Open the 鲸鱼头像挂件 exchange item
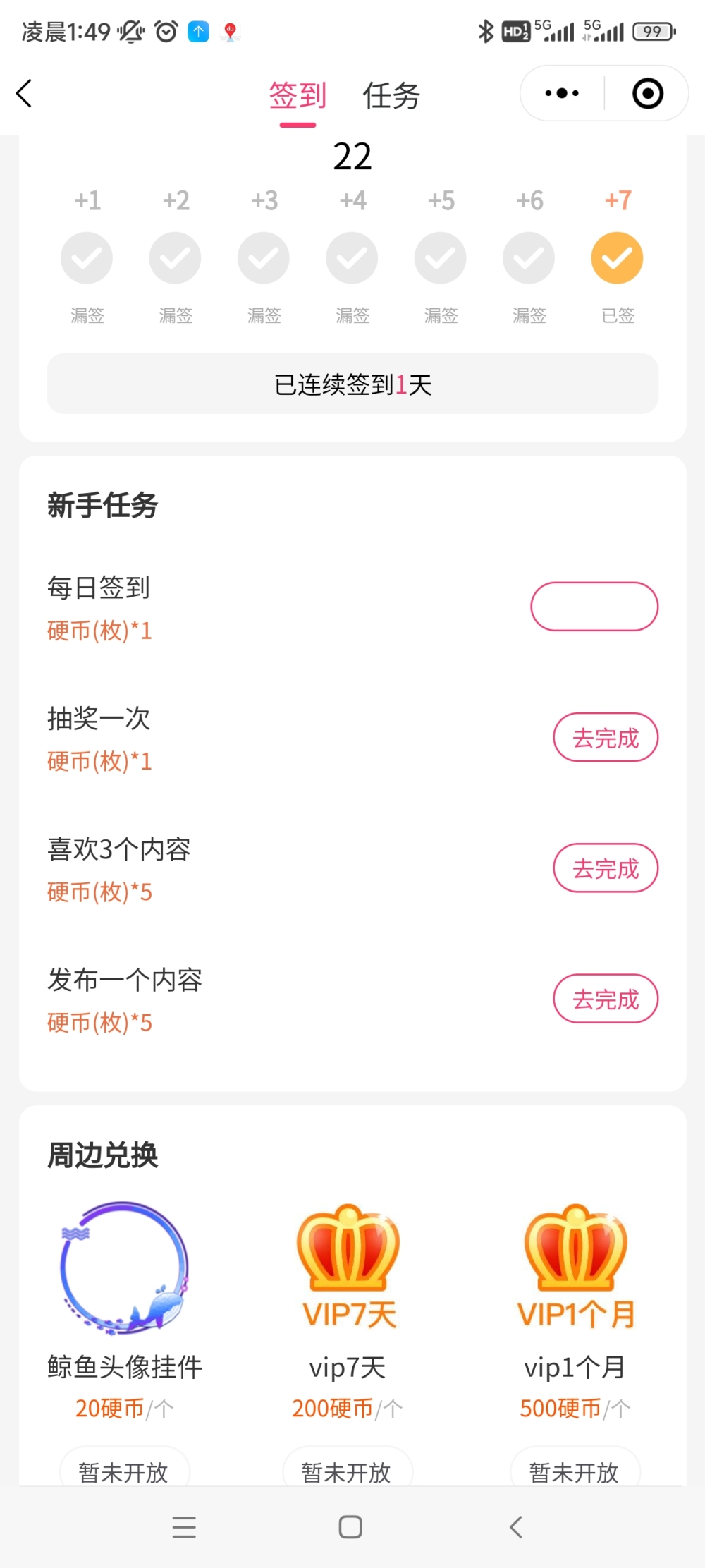The width and height of the screenshot is (705, 1568). tap(124, 1270)
